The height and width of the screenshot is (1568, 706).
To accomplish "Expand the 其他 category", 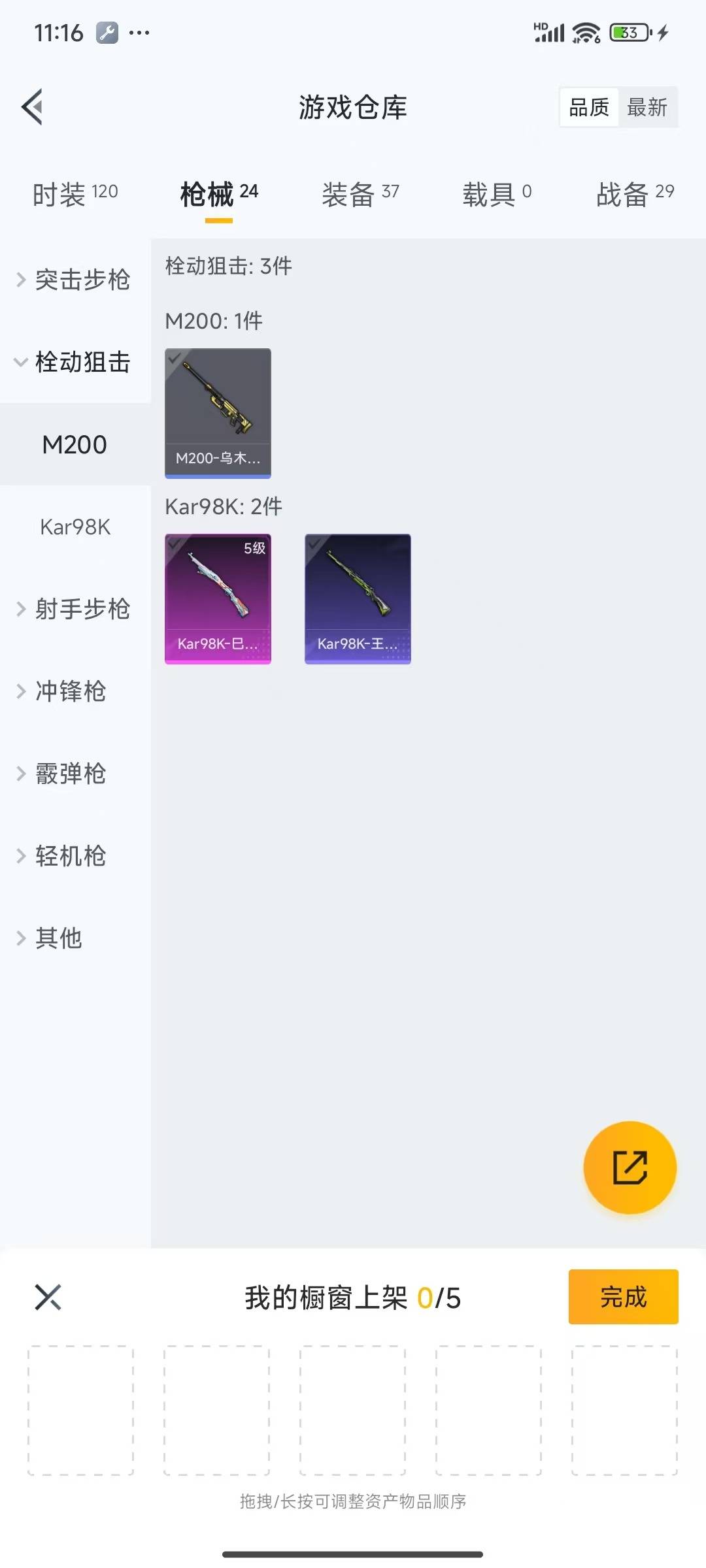I will click(59, 938).
